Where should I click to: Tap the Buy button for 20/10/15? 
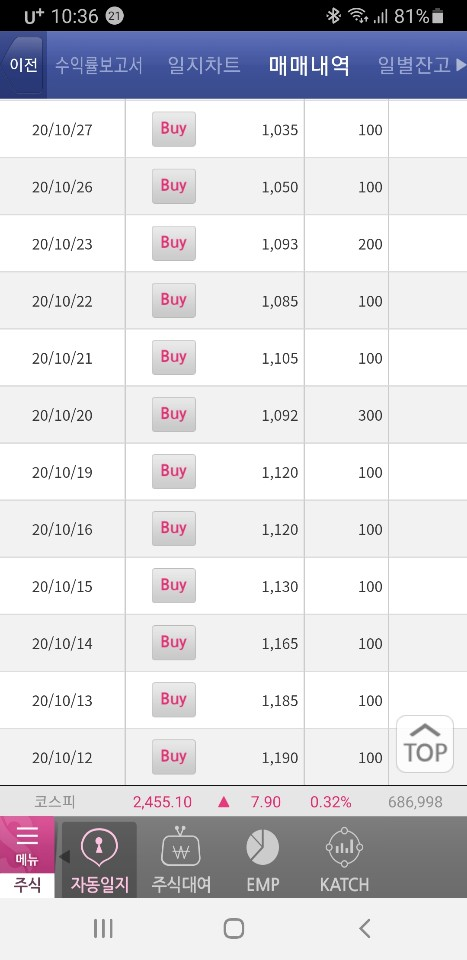174,586
